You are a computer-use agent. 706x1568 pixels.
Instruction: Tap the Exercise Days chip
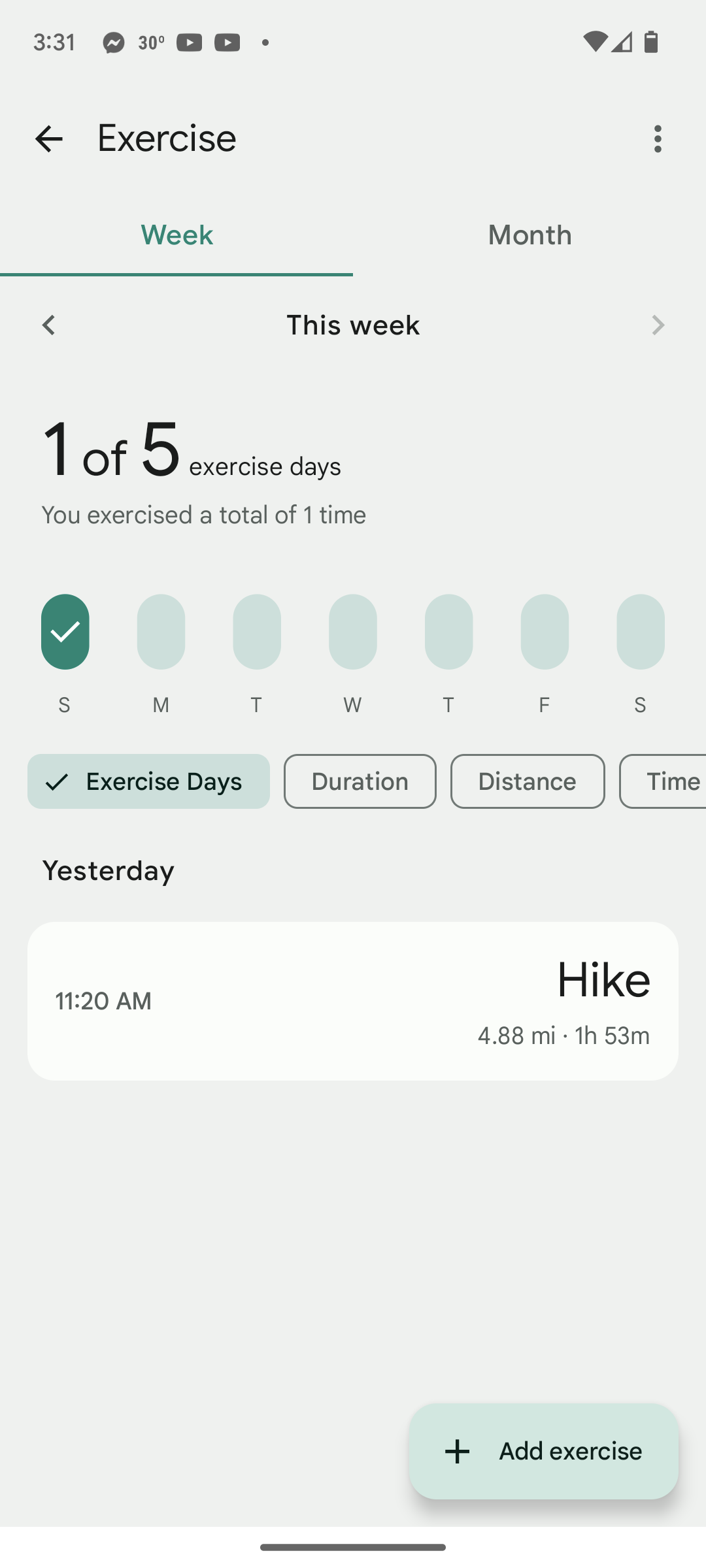[x=148, y=781]
